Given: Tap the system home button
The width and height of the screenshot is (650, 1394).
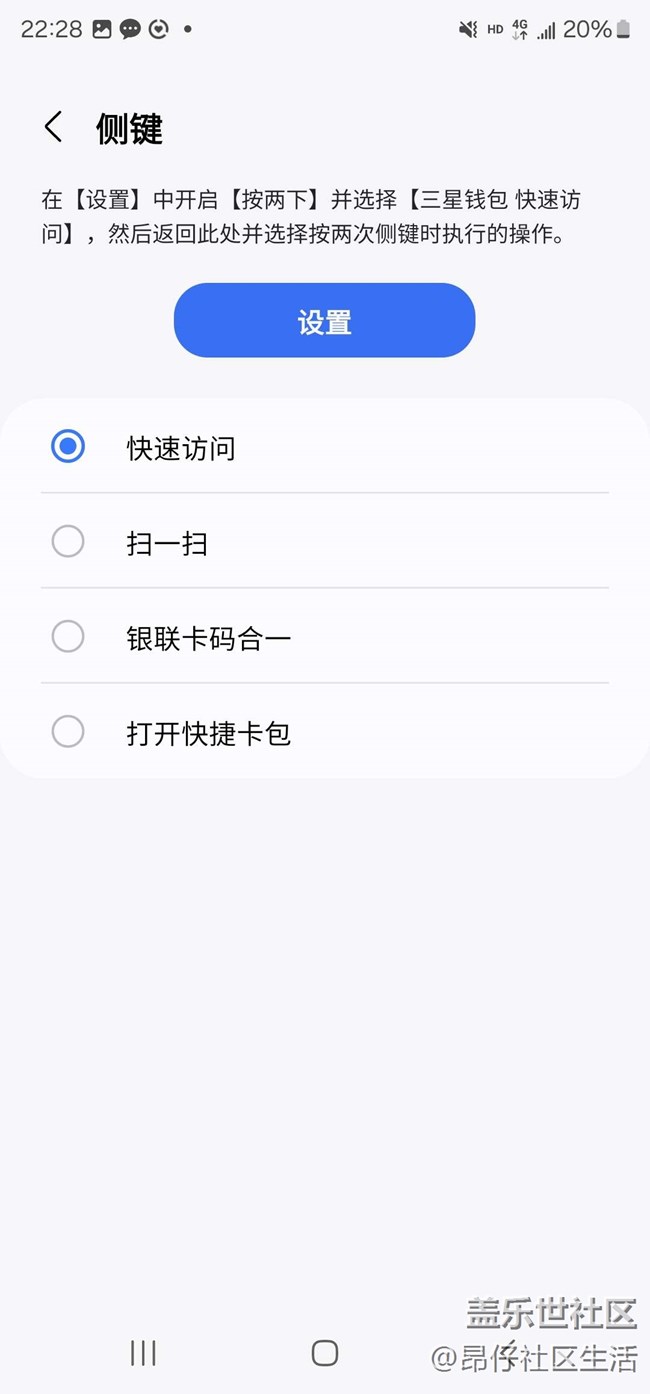Looking at the screenshot, I should point(325,1352).
